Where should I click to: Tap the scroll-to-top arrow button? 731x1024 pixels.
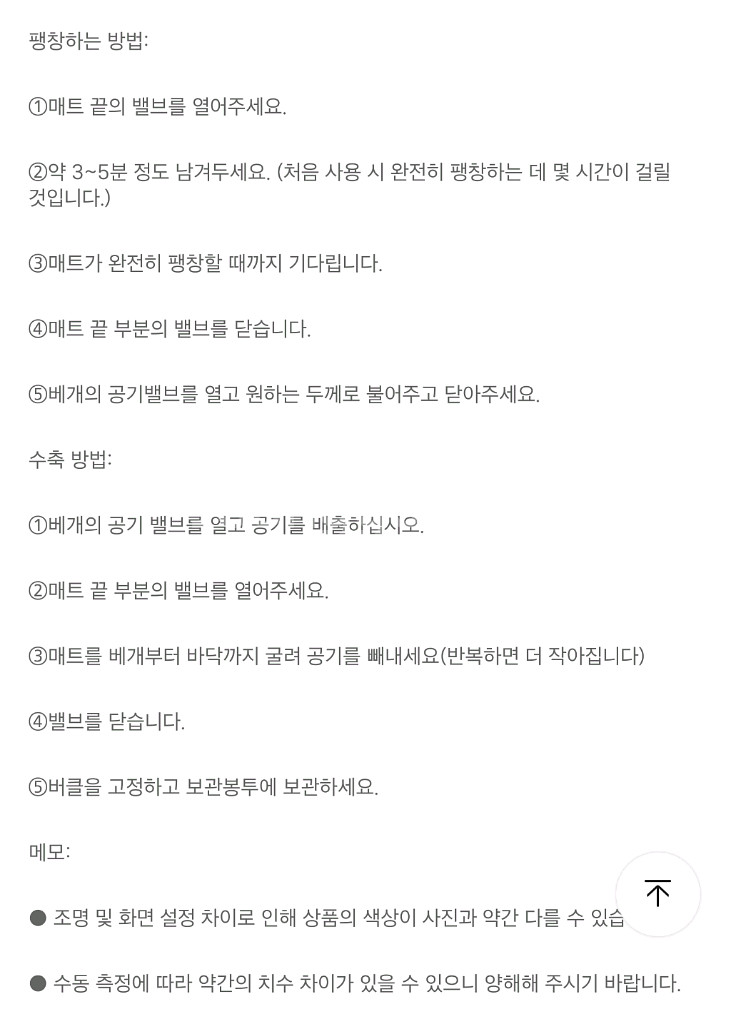click(658, 893)
